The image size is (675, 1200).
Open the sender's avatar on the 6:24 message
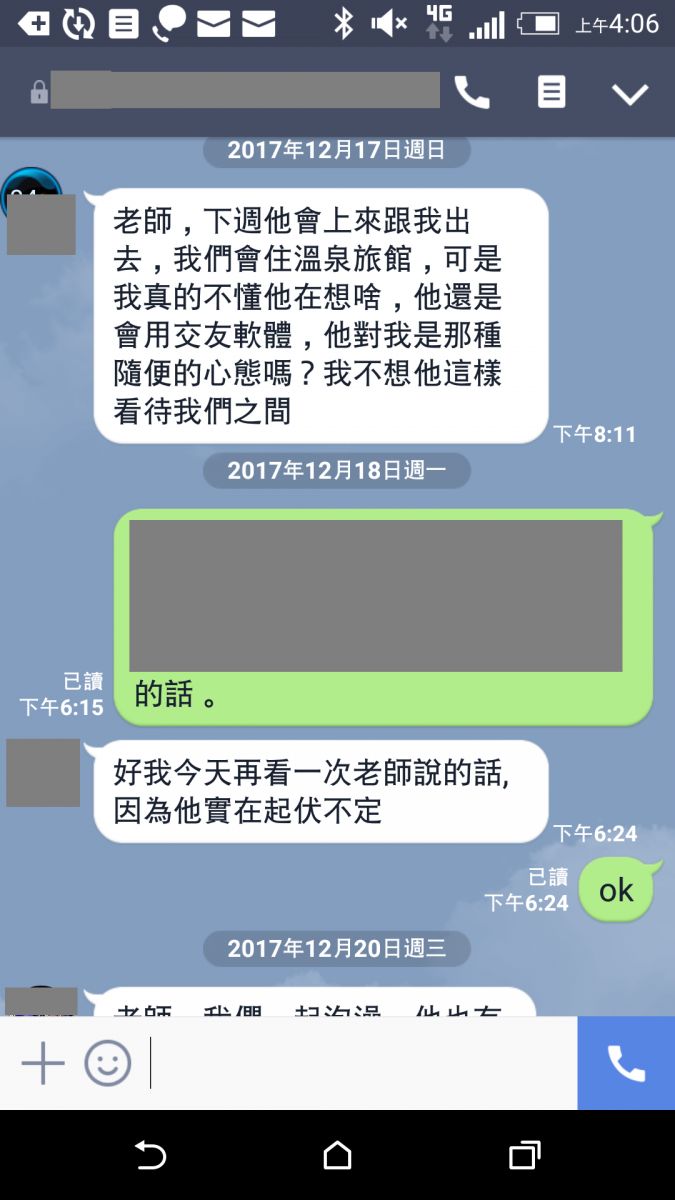[43, 773]
